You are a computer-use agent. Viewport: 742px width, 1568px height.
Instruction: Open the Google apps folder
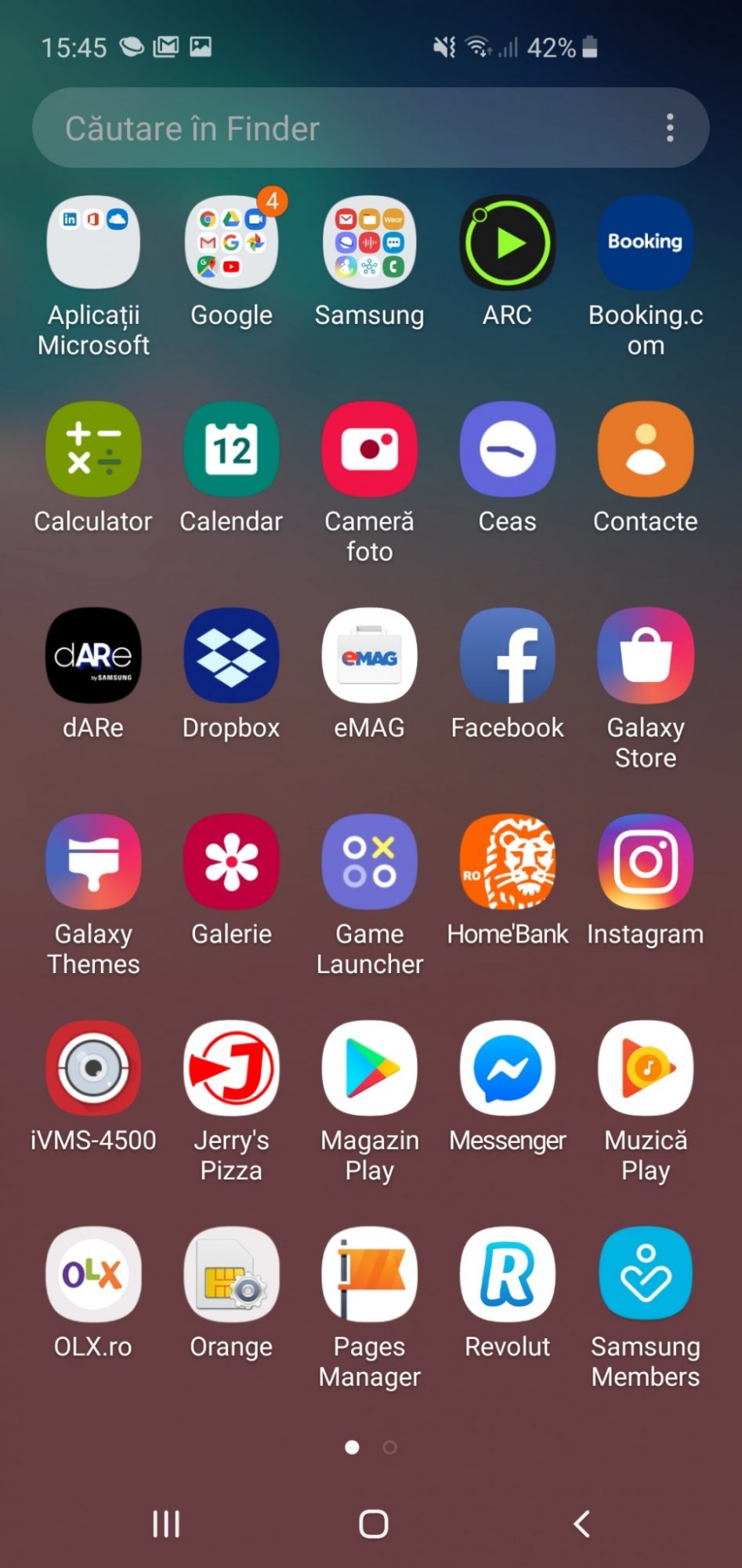pyautogui.click(x=231, y=243)
